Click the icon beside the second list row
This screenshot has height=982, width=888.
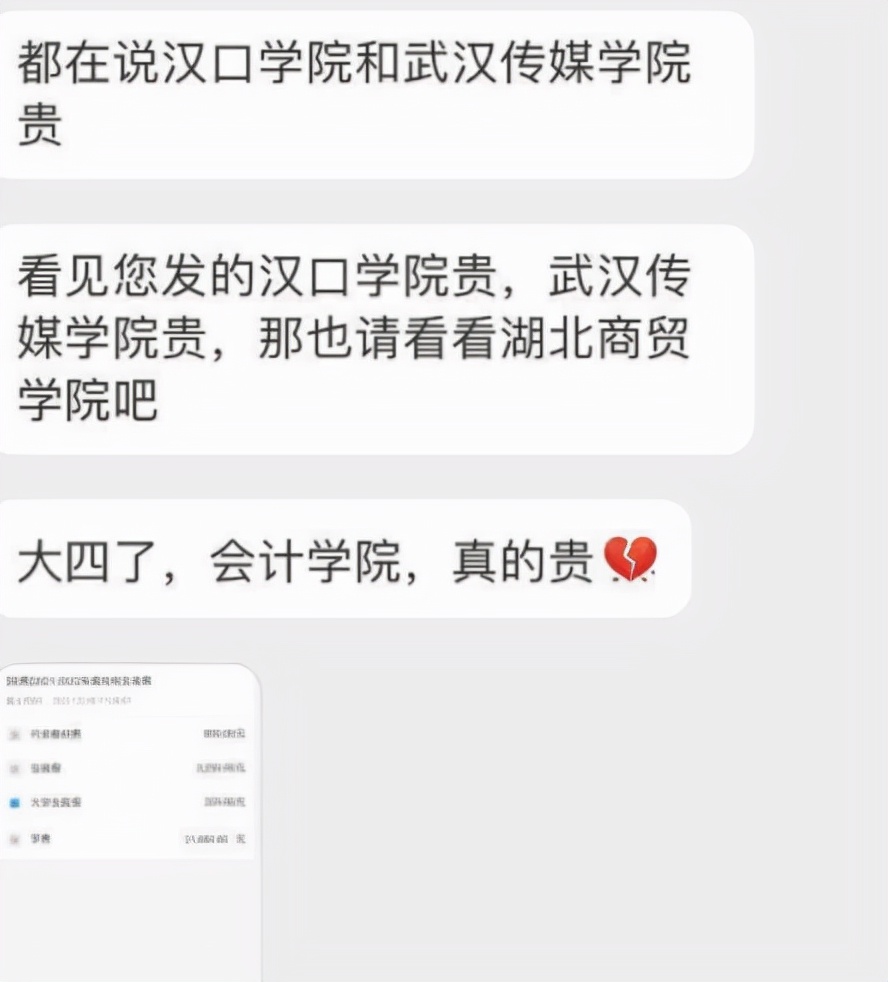pyautogui.click(x=13, y=768)
